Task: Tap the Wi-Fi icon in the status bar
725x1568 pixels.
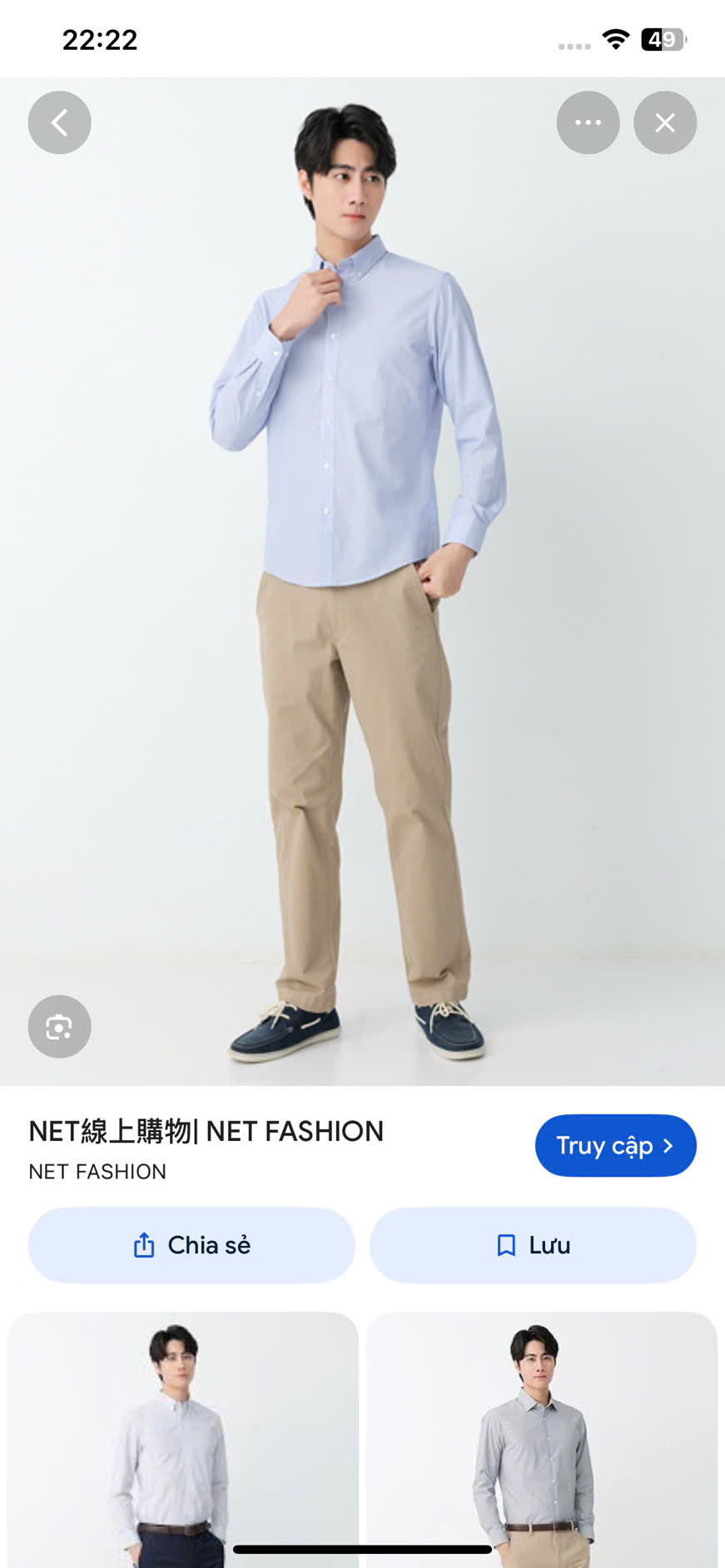Action: 615,39
